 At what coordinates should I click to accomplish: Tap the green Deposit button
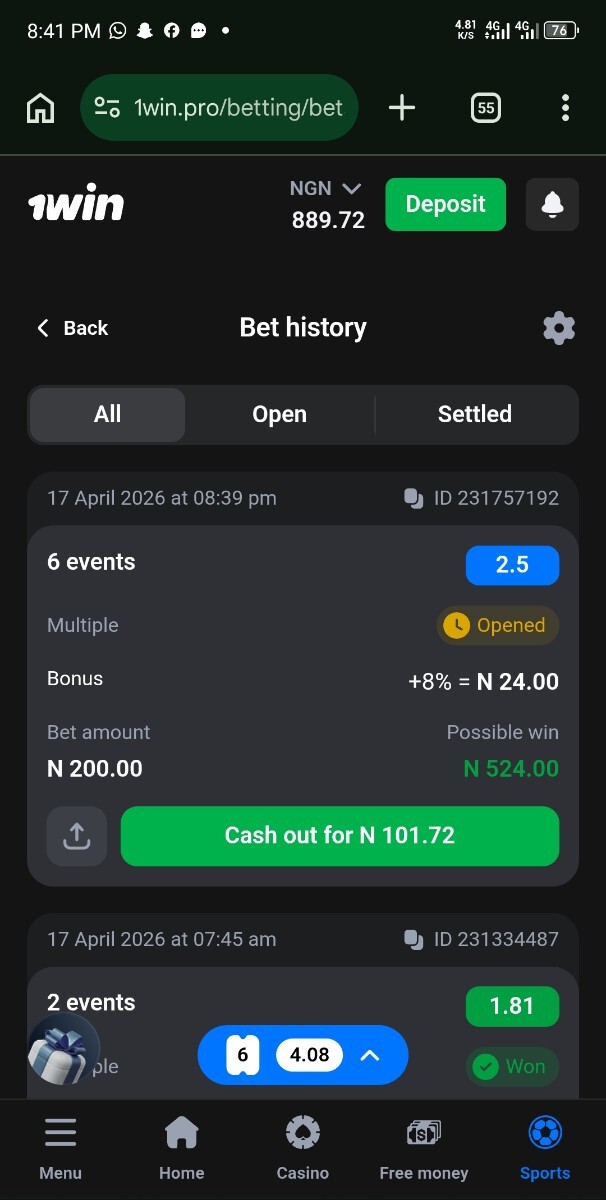(x=445, y=204)
